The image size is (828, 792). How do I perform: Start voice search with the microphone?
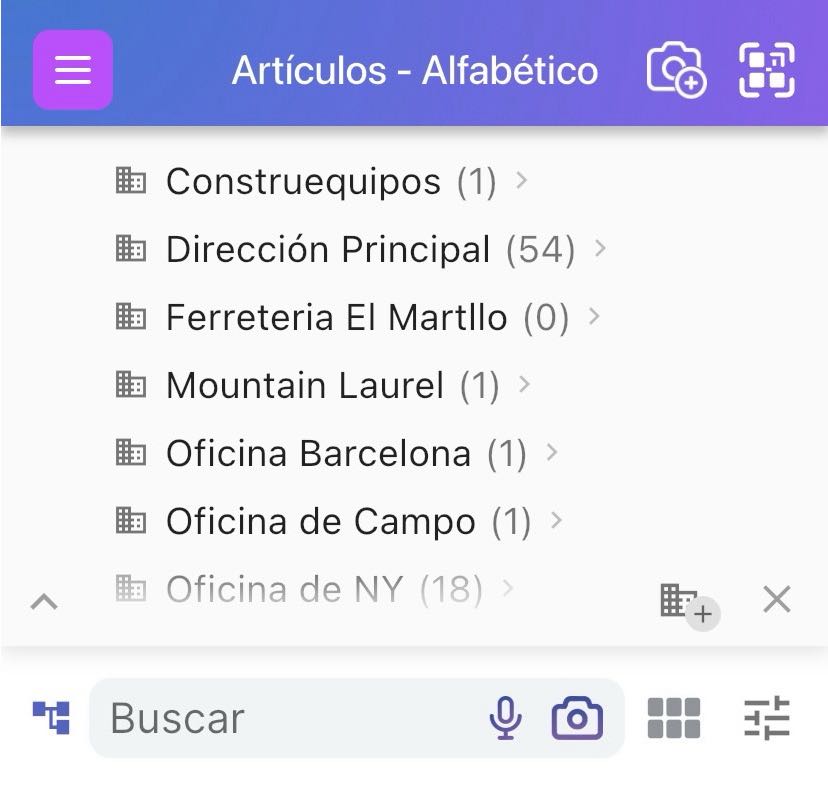point(506,719)
